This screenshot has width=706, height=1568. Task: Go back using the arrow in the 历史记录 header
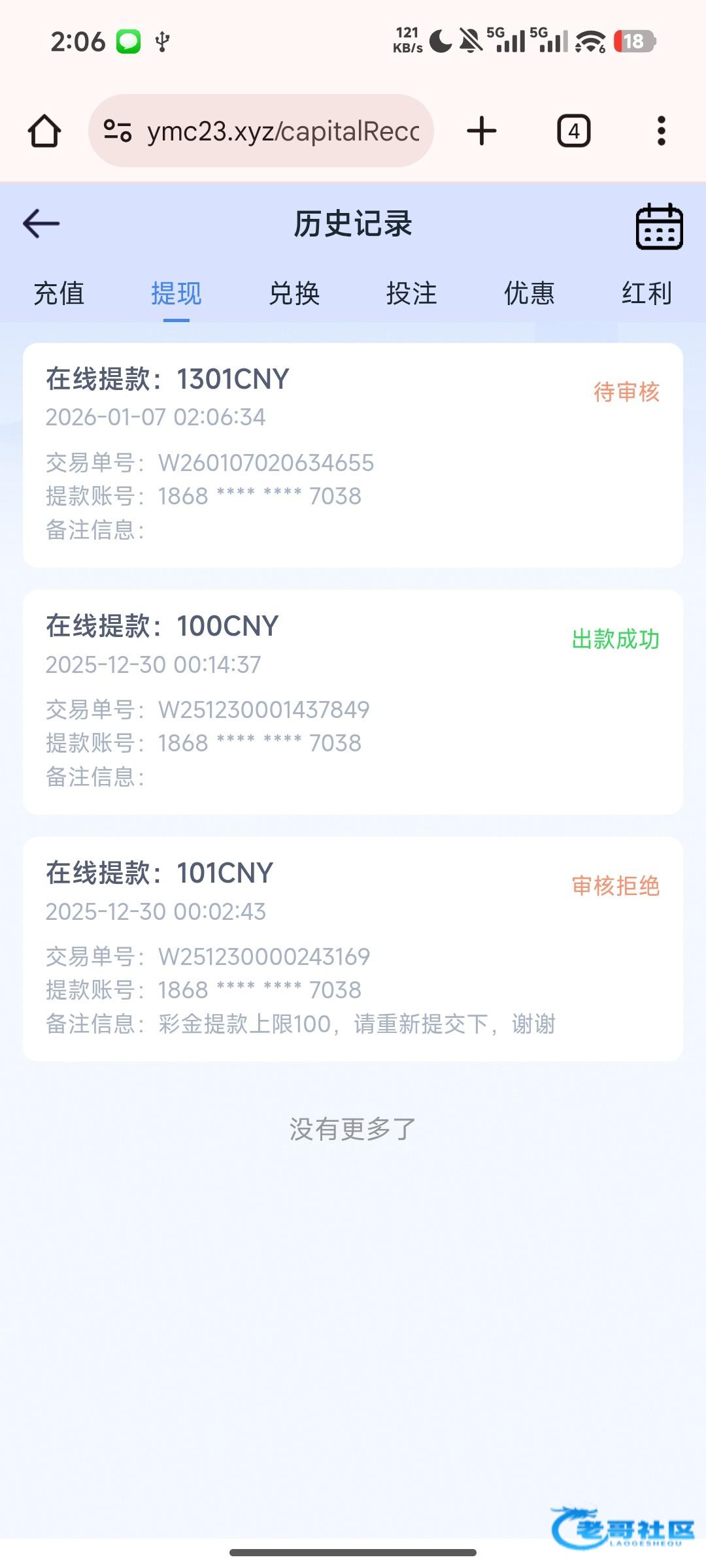pos(41,223)
